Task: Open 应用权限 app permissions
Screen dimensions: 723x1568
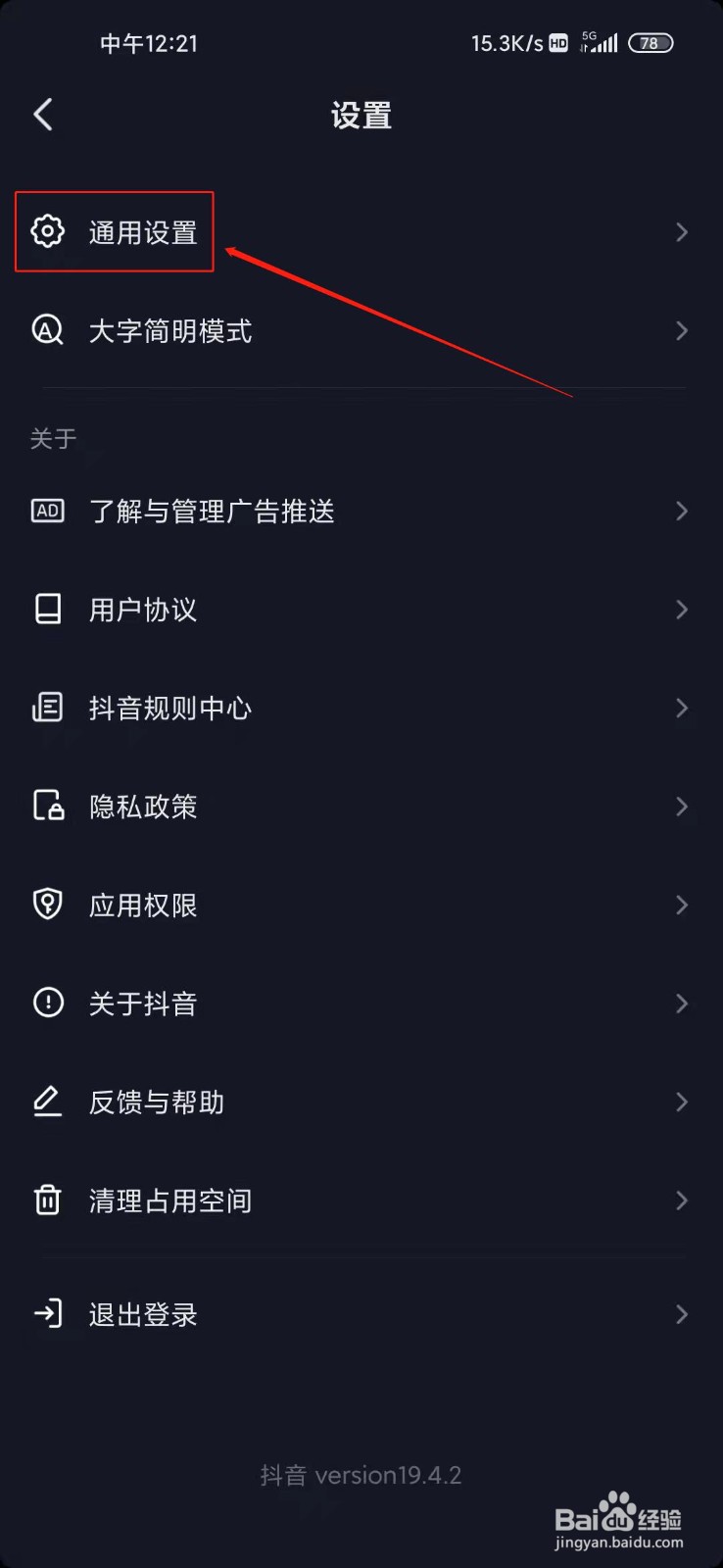Action: 143,906
